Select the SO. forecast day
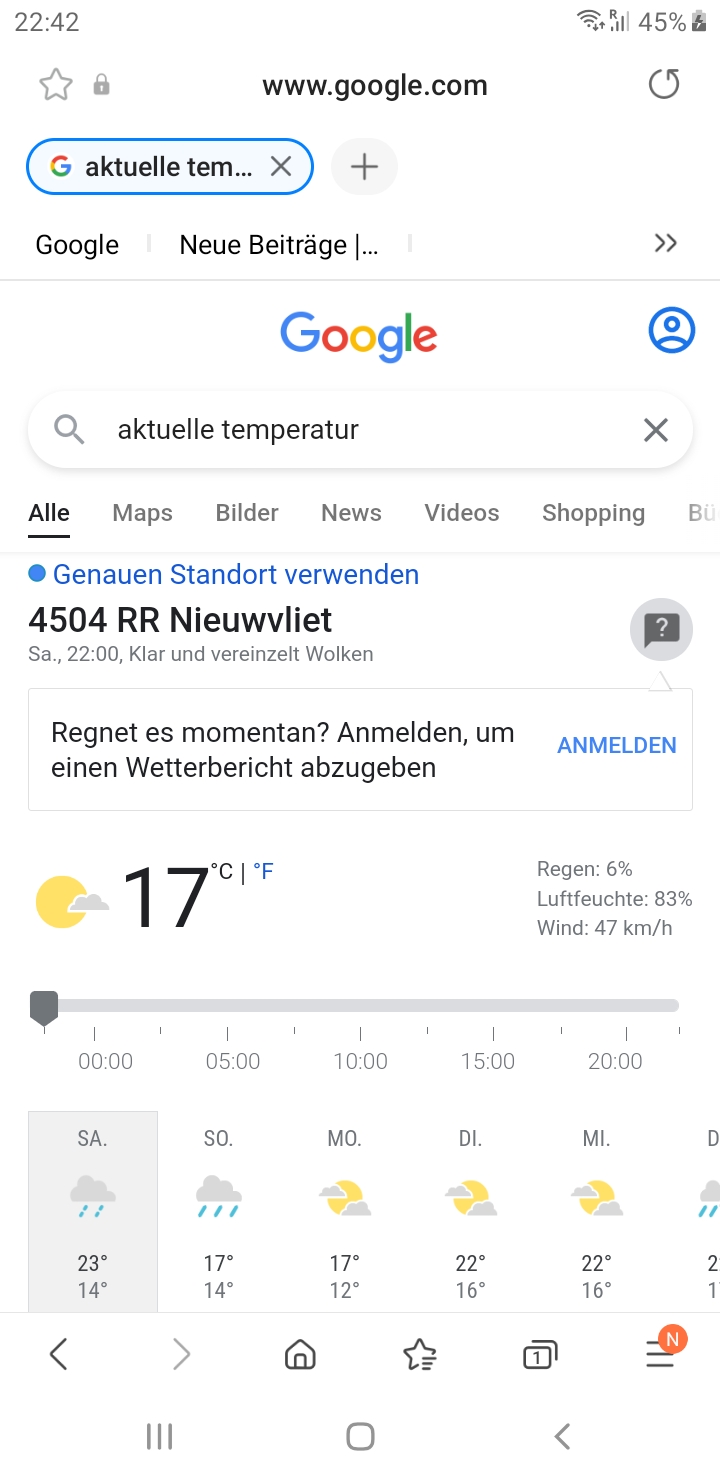Image resolution: width=720 pixels, height=1480 pixels. pyautogui.click(x=218, y=1210)
